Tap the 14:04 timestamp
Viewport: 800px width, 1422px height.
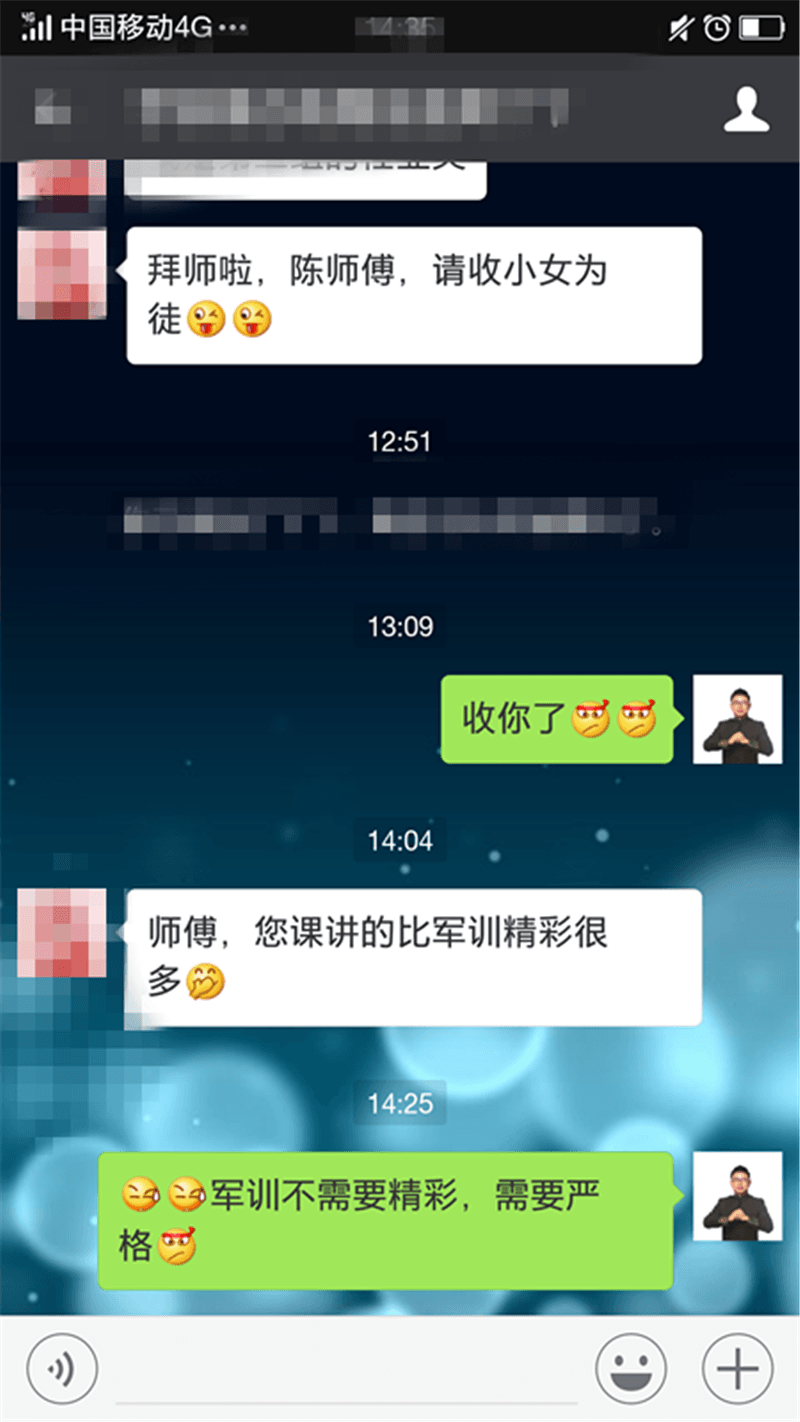tap(400, 841)
